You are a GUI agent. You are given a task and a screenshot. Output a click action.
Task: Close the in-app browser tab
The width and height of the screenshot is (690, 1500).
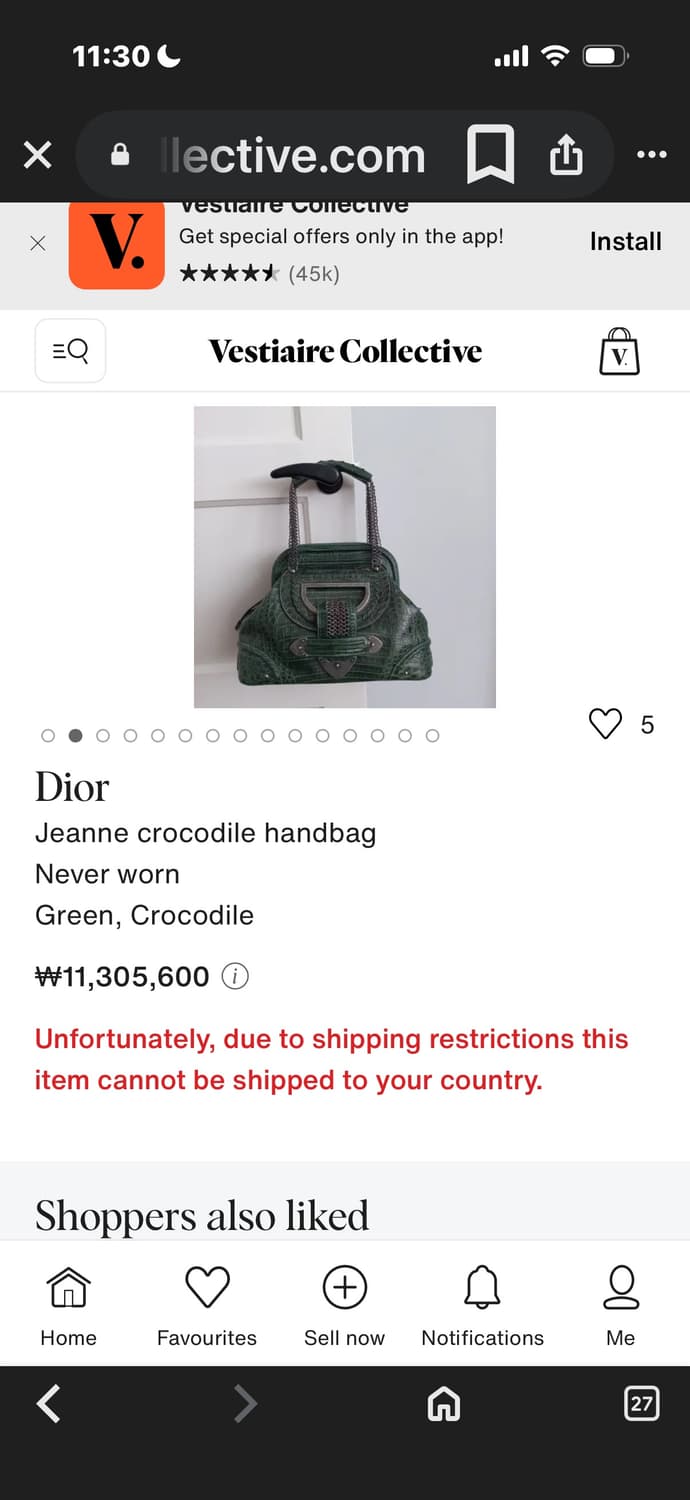[x=38, y=155]
